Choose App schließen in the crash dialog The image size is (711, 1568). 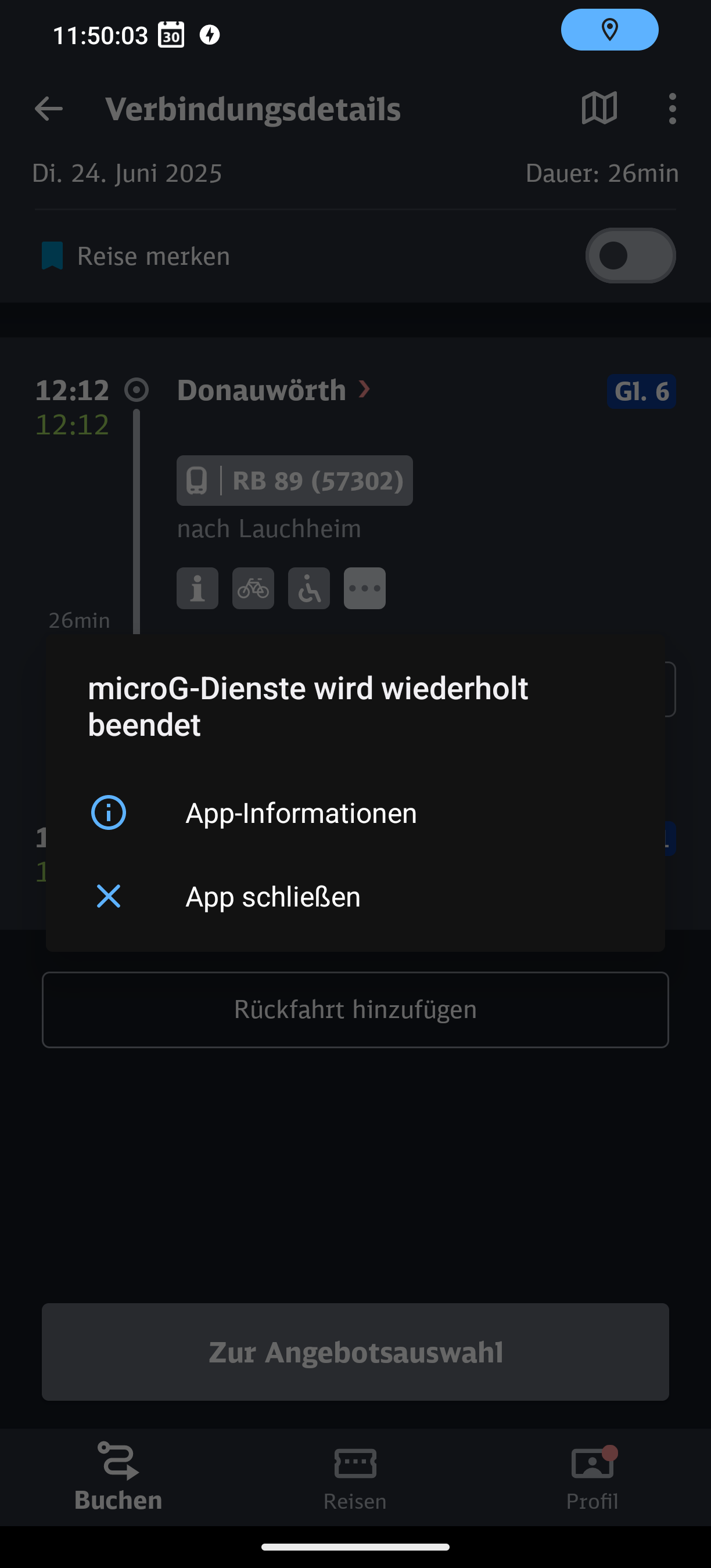[x=355, y=897]
